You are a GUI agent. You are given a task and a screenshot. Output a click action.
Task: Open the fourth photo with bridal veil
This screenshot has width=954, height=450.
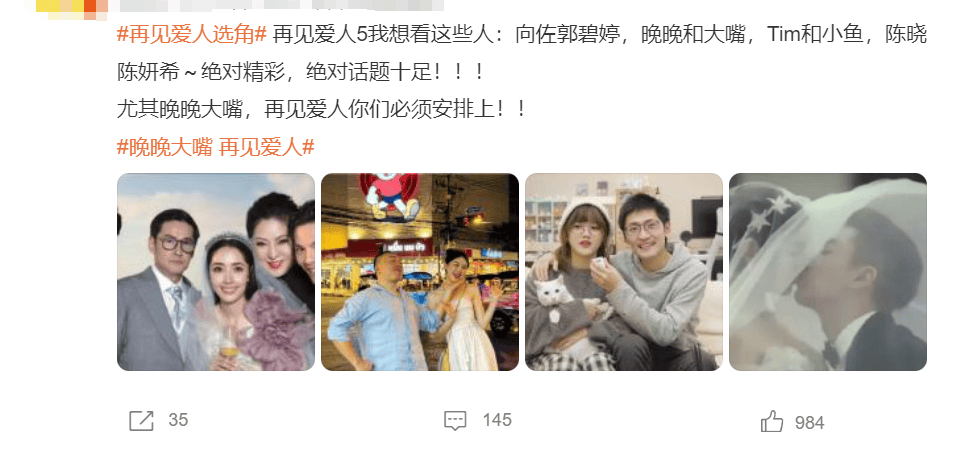pos(828,272)
